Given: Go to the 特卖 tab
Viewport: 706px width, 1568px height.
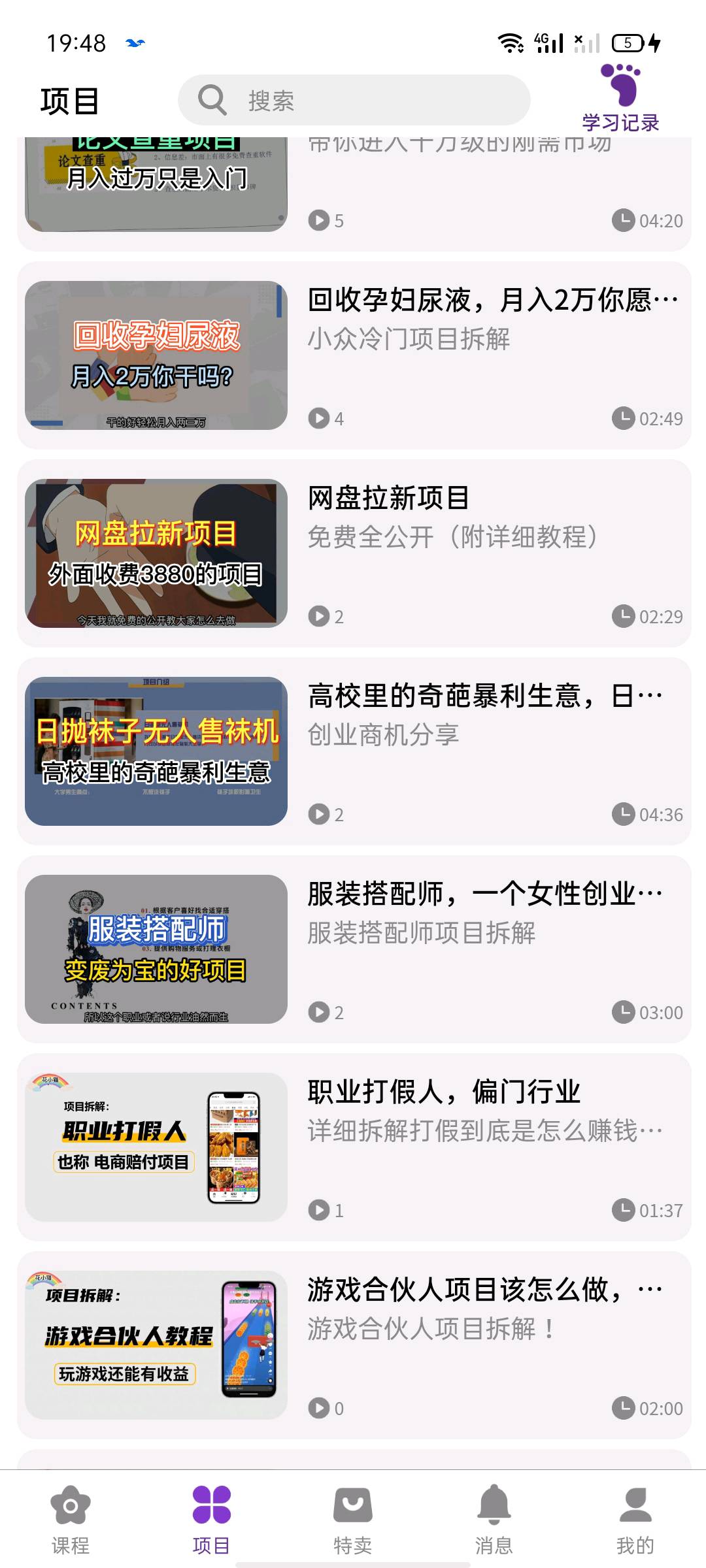Looking at the screenshot, I should click(x=353, y=1520).
